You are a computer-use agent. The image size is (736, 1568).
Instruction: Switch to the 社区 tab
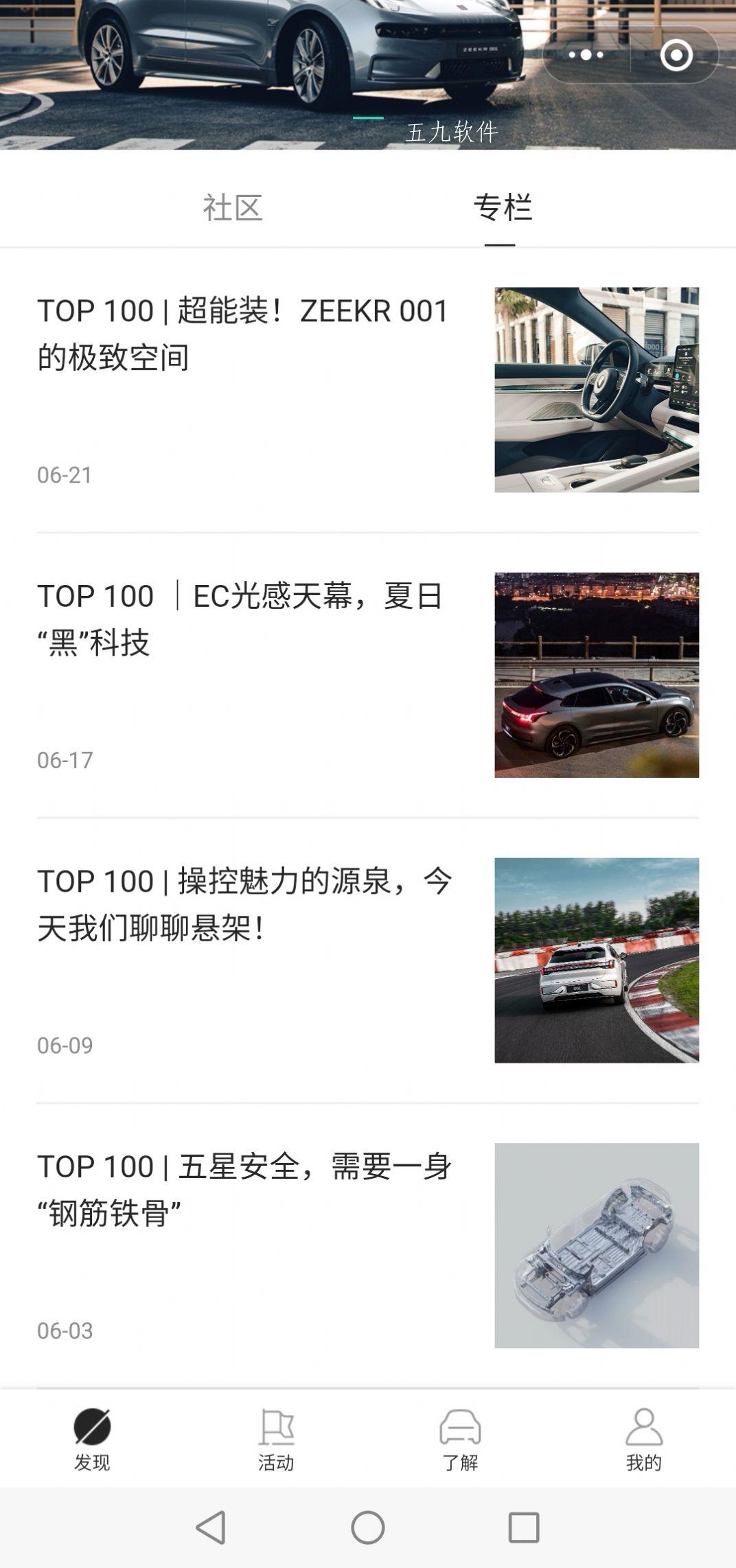(x=233, y=208)
